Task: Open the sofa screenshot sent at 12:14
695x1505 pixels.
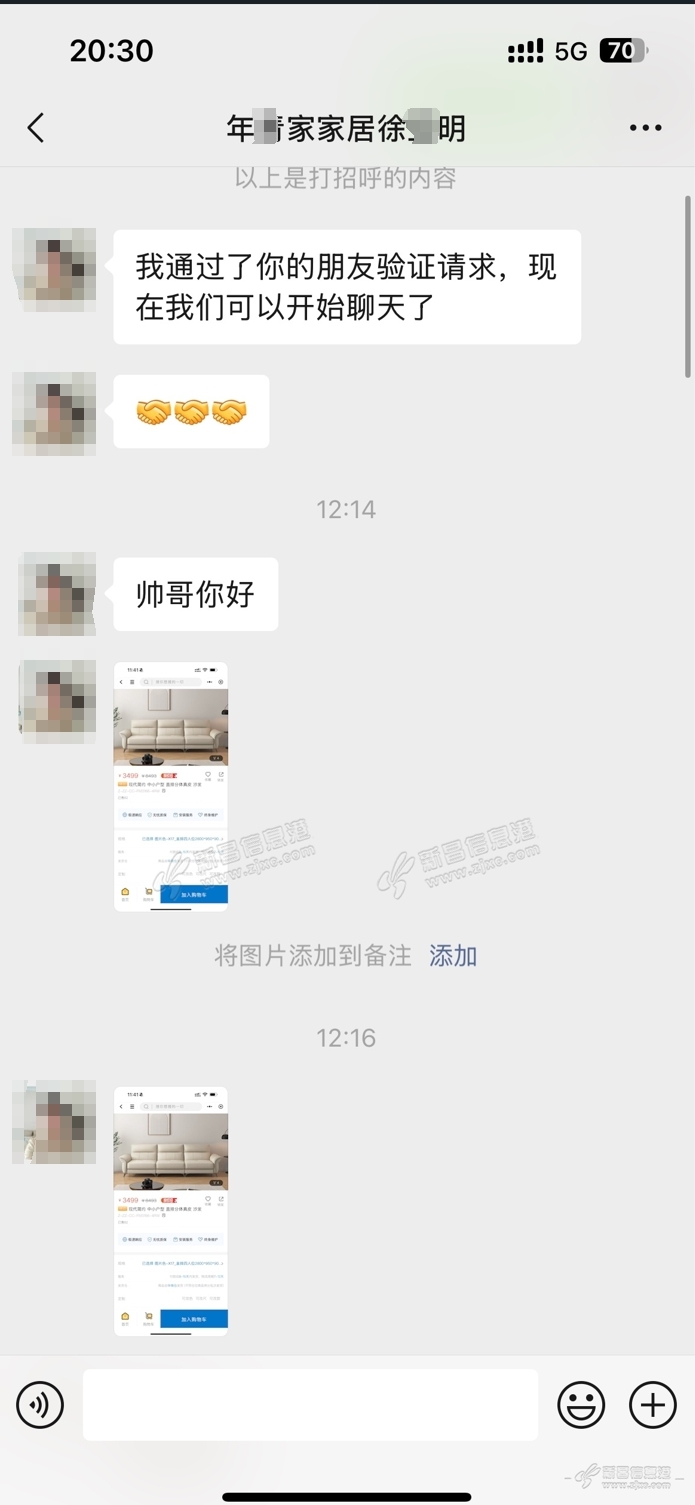Action: pos(171,786)
